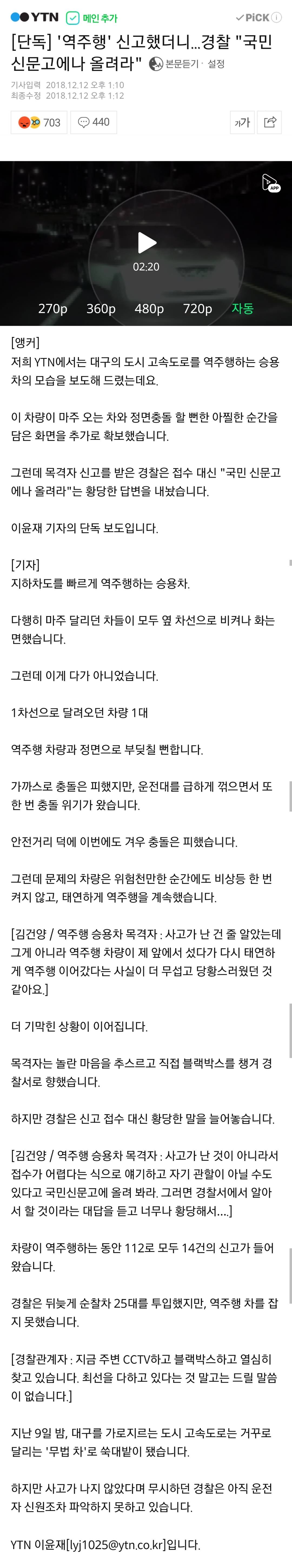Add YTN as a main news source
Screen dimensions: 292x1568
pyautogui.click(x=91, y=18)
